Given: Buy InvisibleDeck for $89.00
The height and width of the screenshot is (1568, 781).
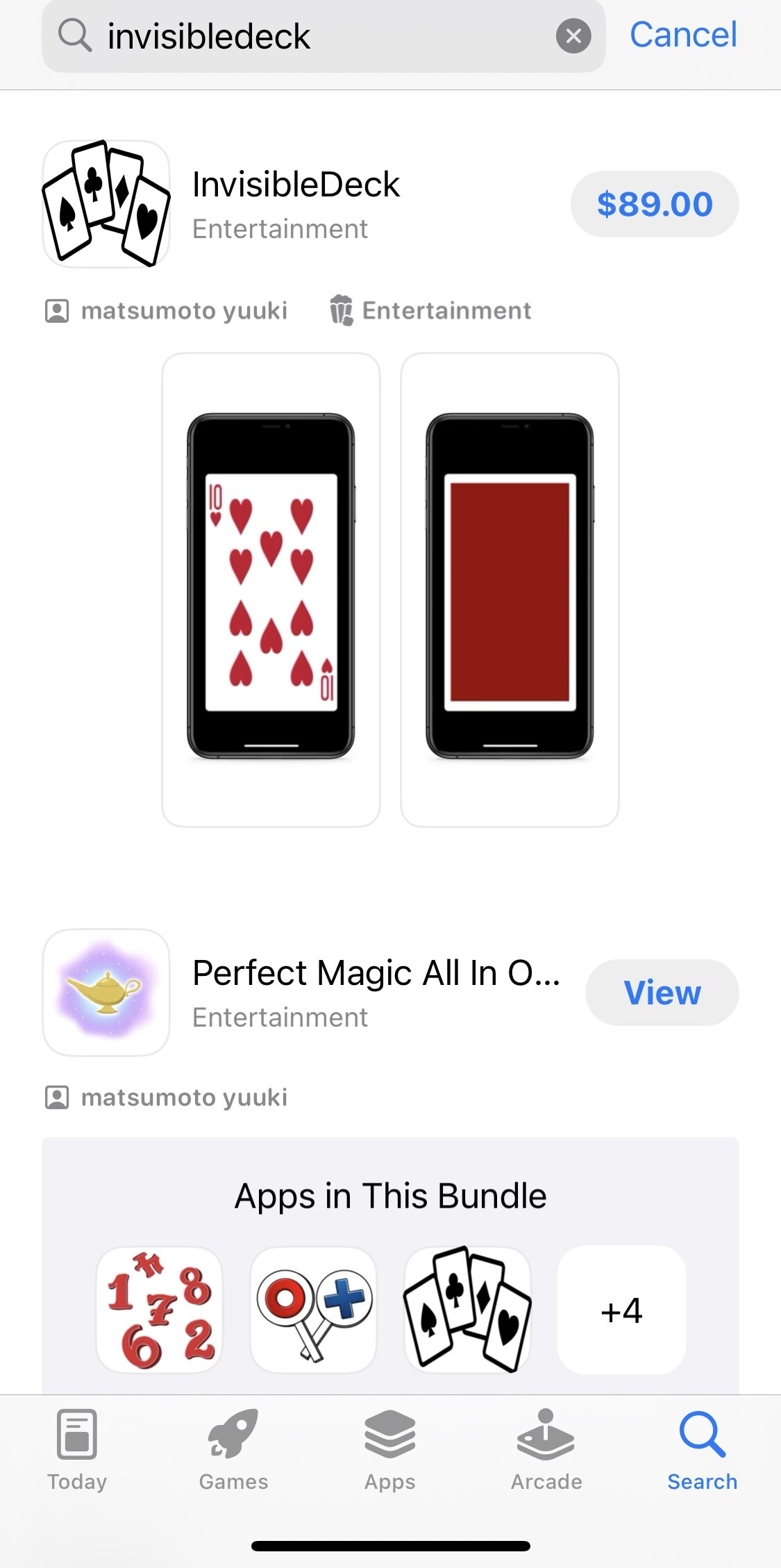Looking at the screenshot, I should (x=654, y=204).
